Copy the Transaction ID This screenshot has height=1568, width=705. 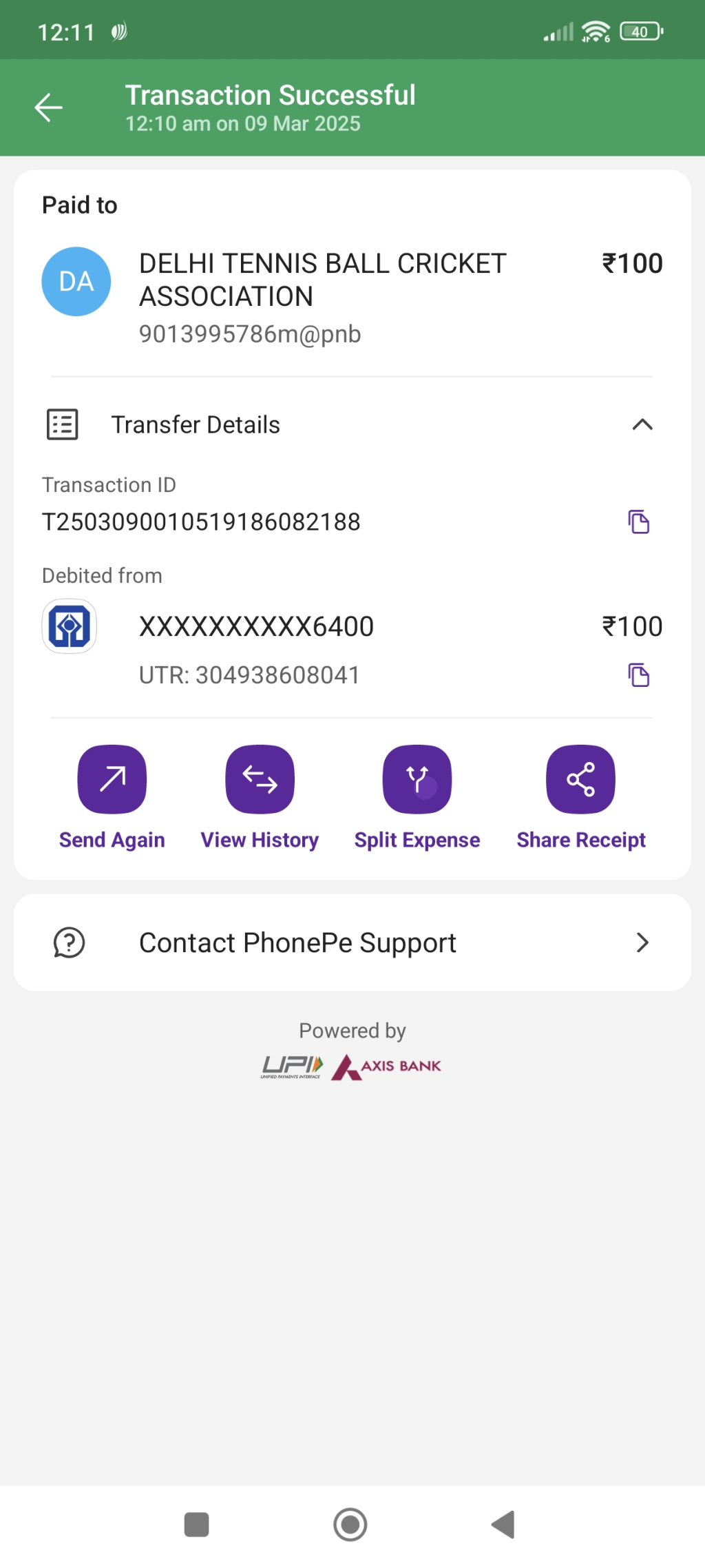point(638,522)
